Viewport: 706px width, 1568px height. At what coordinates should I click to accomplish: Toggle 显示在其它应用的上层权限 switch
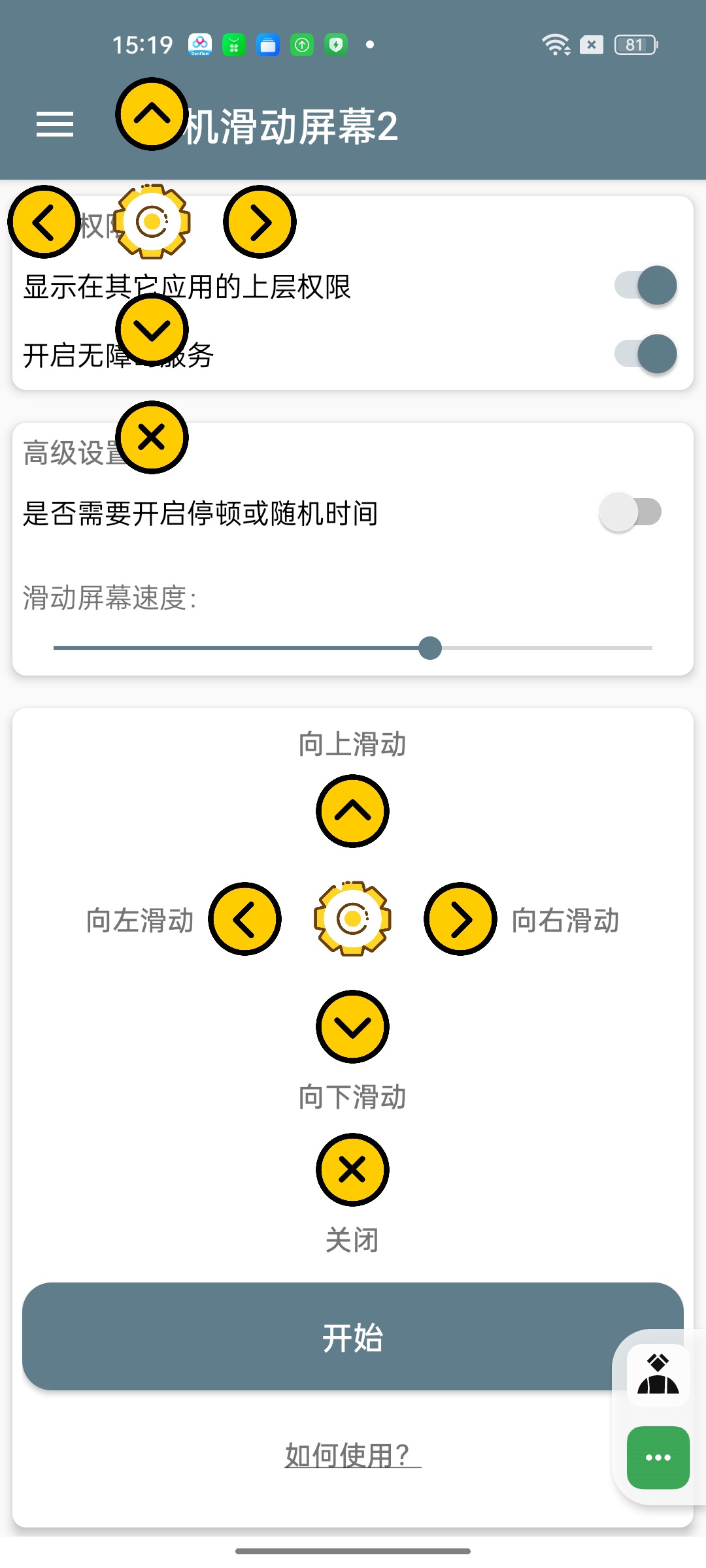[x=646, y=286]
